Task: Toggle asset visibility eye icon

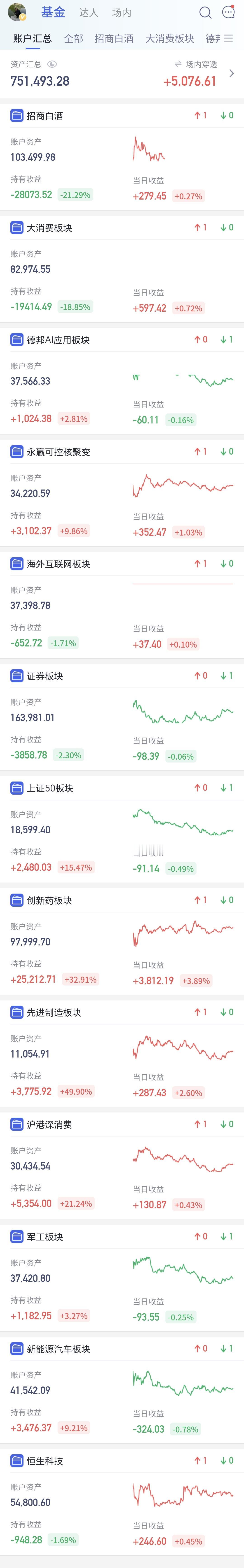Action: click(52, 64)
